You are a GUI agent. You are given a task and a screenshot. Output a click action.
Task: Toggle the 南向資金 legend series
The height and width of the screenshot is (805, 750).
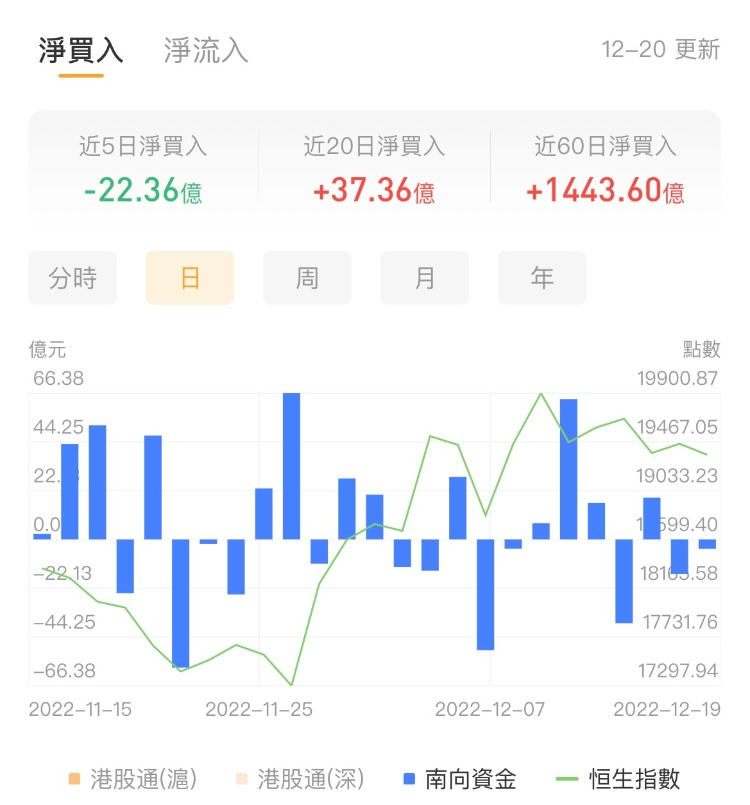[459, 779]
